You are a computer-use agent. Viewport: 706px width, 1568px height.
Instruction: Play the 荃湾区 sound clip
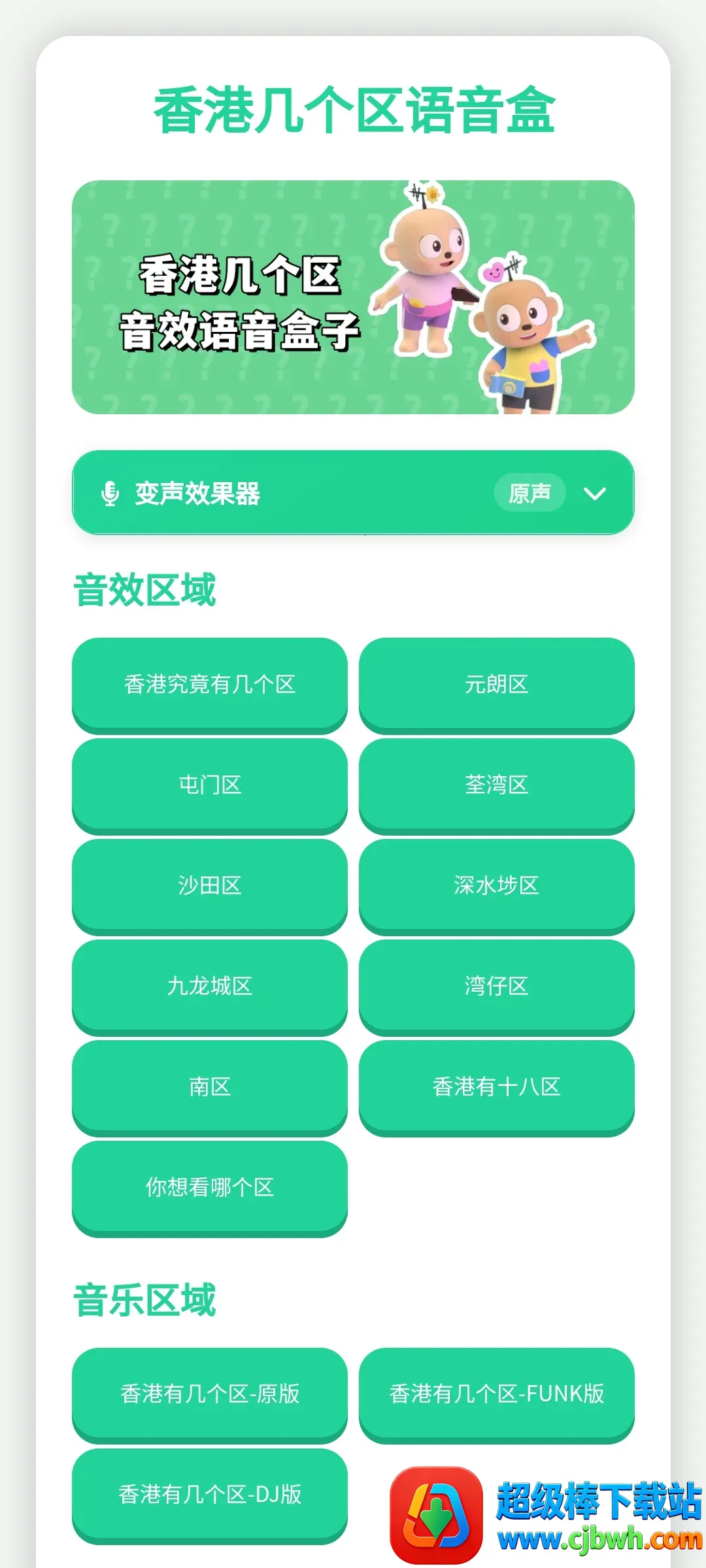(496, 785)
